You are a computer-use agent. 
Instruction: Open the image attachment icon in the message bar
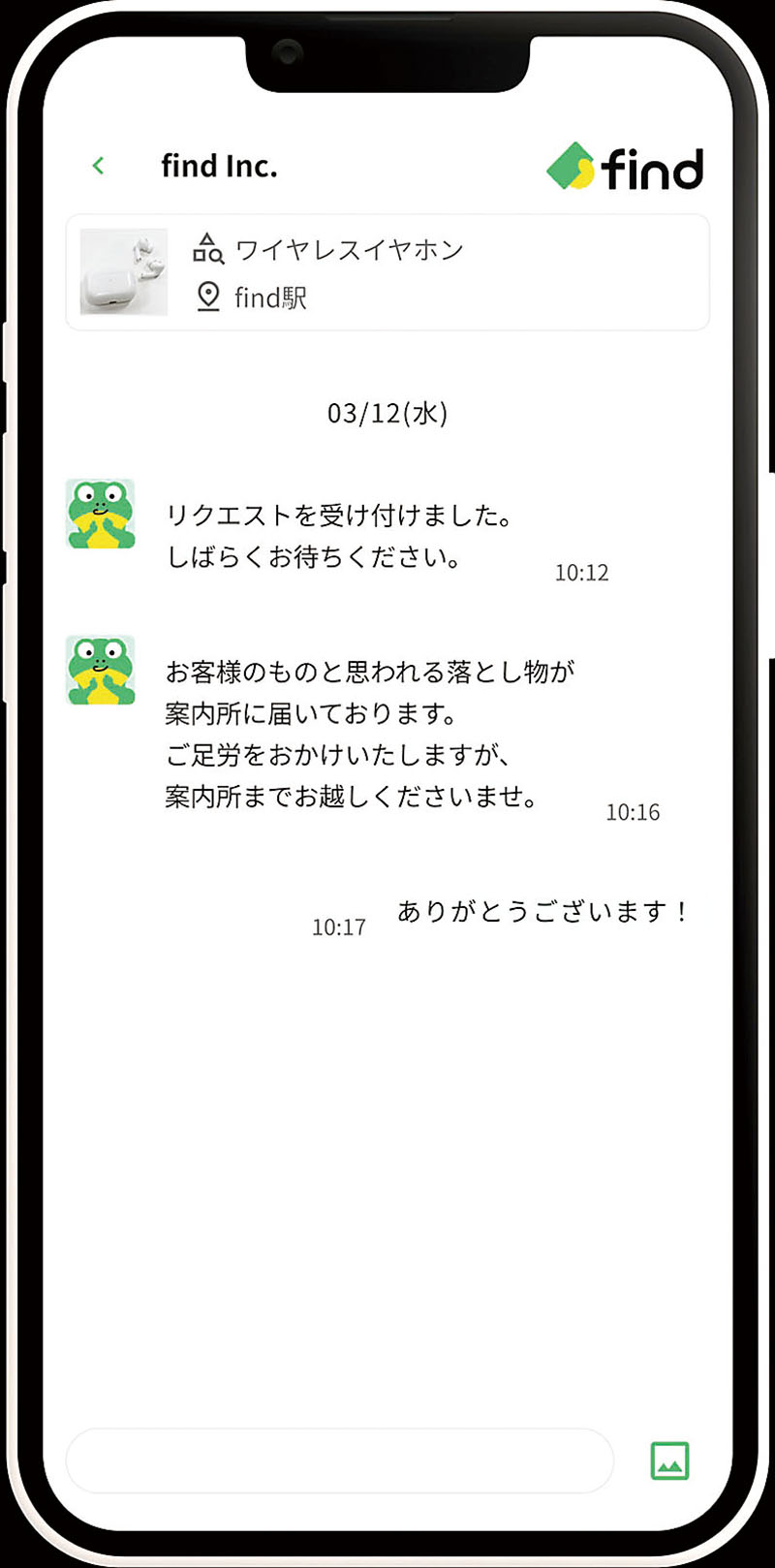[668, 1461]
